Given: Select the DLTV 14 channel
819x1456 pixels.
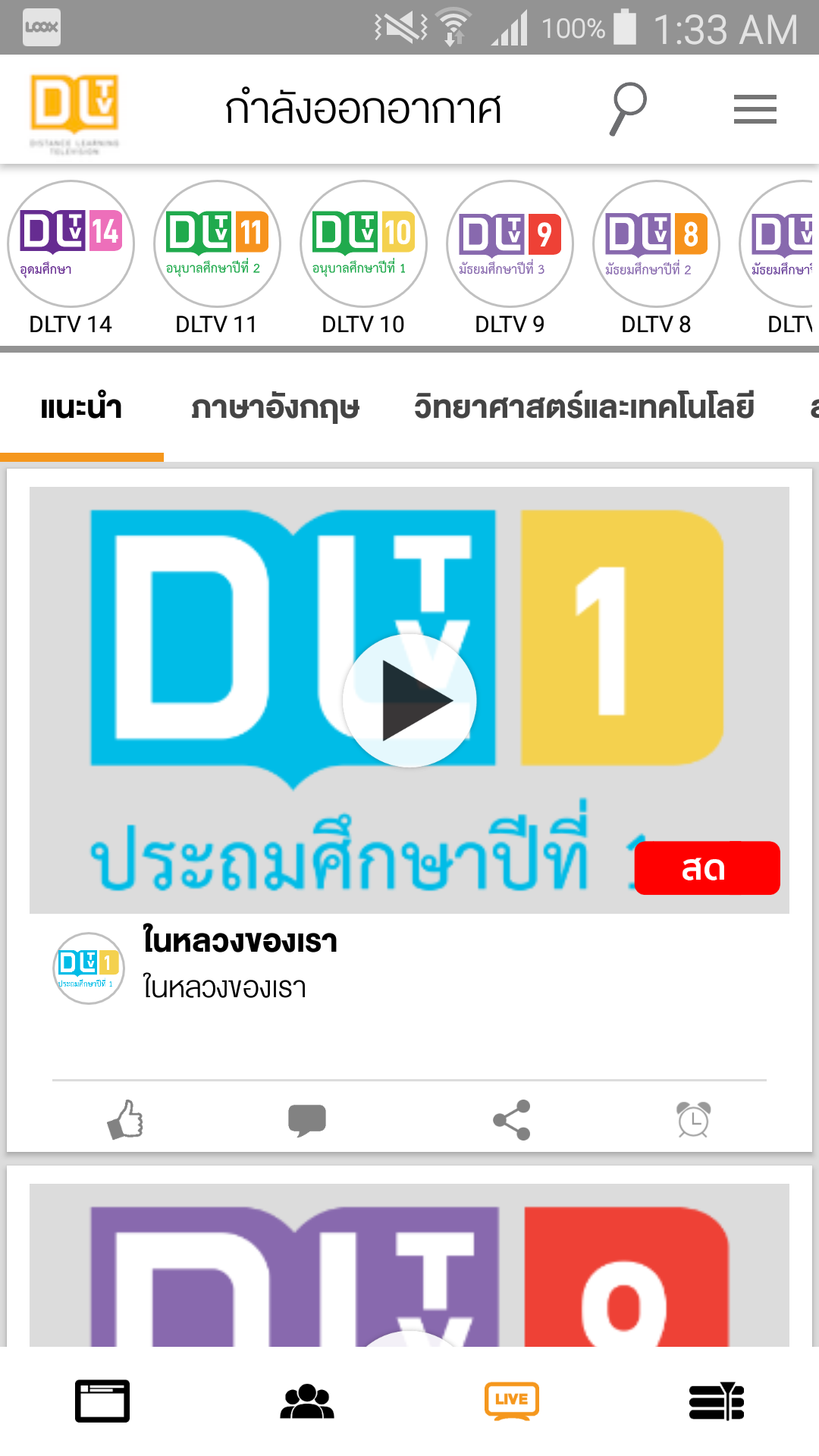Looking at the screenshot, I should pyautogui.click(x=70, y=244).
